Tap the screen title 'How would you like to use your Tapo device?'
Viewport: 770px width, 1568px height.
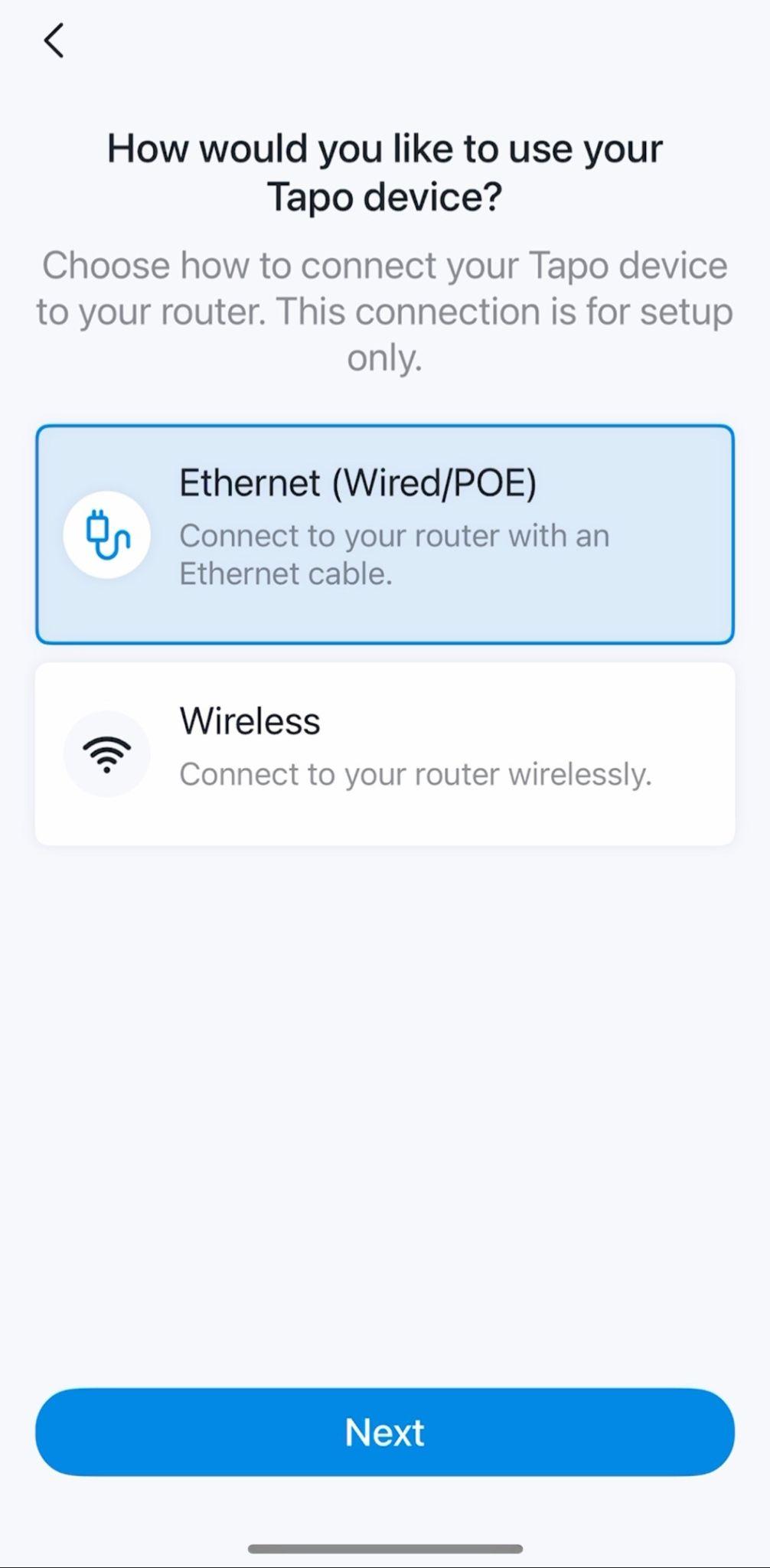(384, 171)
